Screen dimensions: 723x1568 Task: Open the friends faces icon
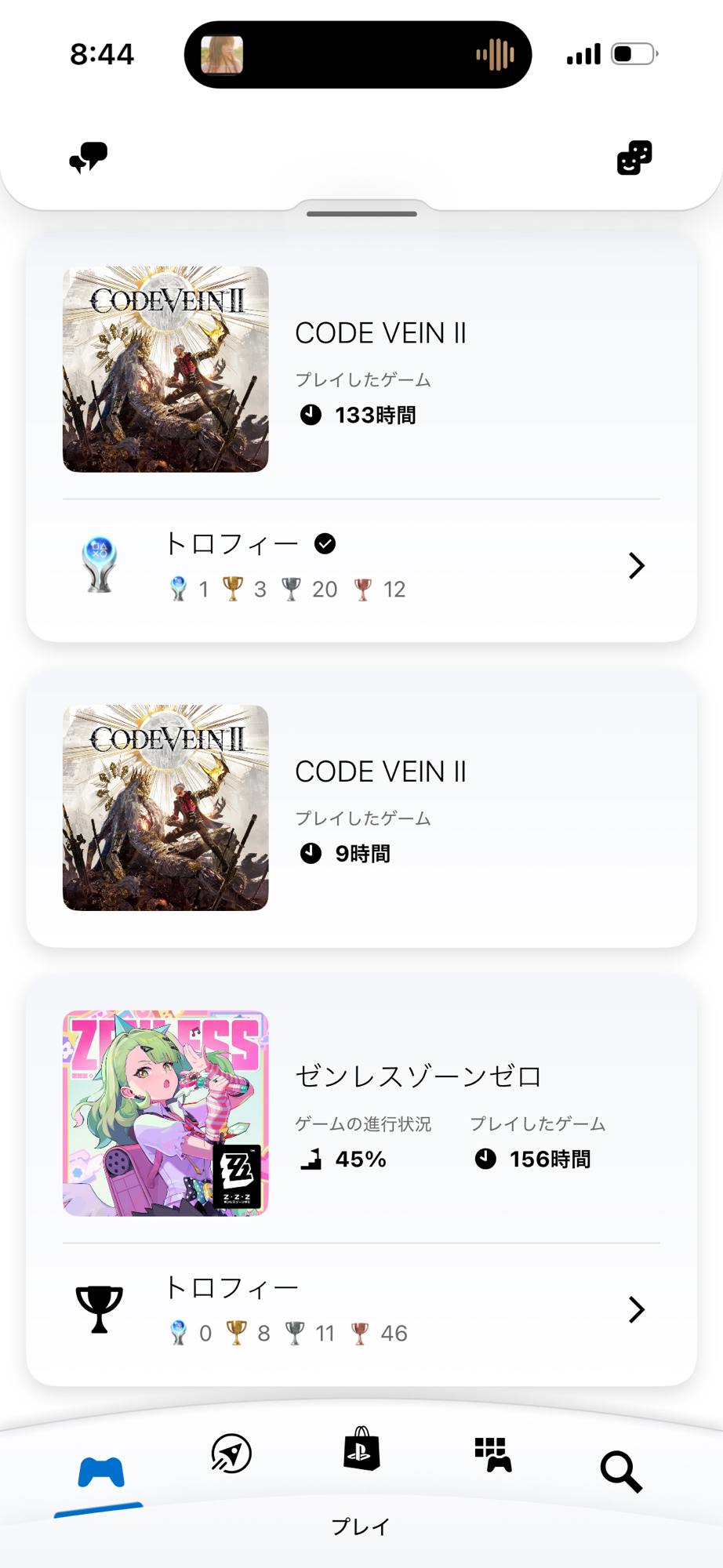click(x=634, y=158)
